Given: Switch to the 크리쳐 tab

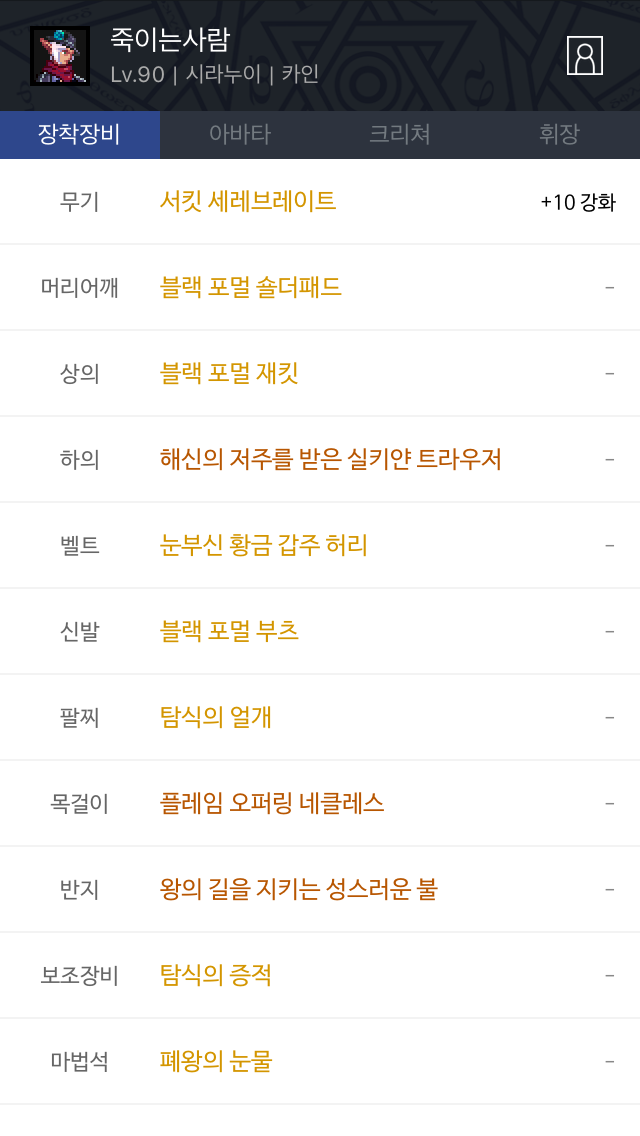Looking at the screenshot, I should (400, 135).
